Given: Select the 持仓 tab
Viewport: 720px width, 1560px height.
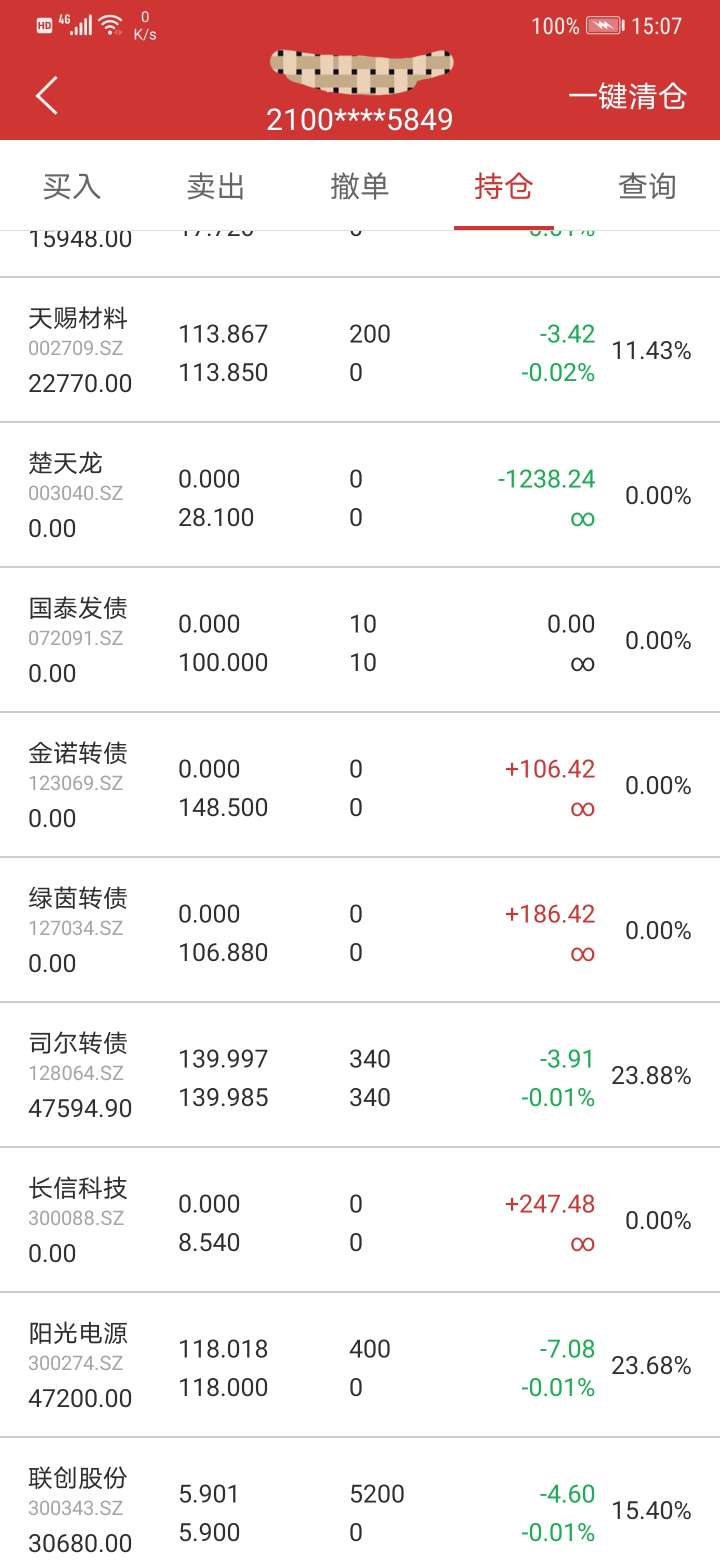Looking at the screenshot, I should [x=504, y=186].
